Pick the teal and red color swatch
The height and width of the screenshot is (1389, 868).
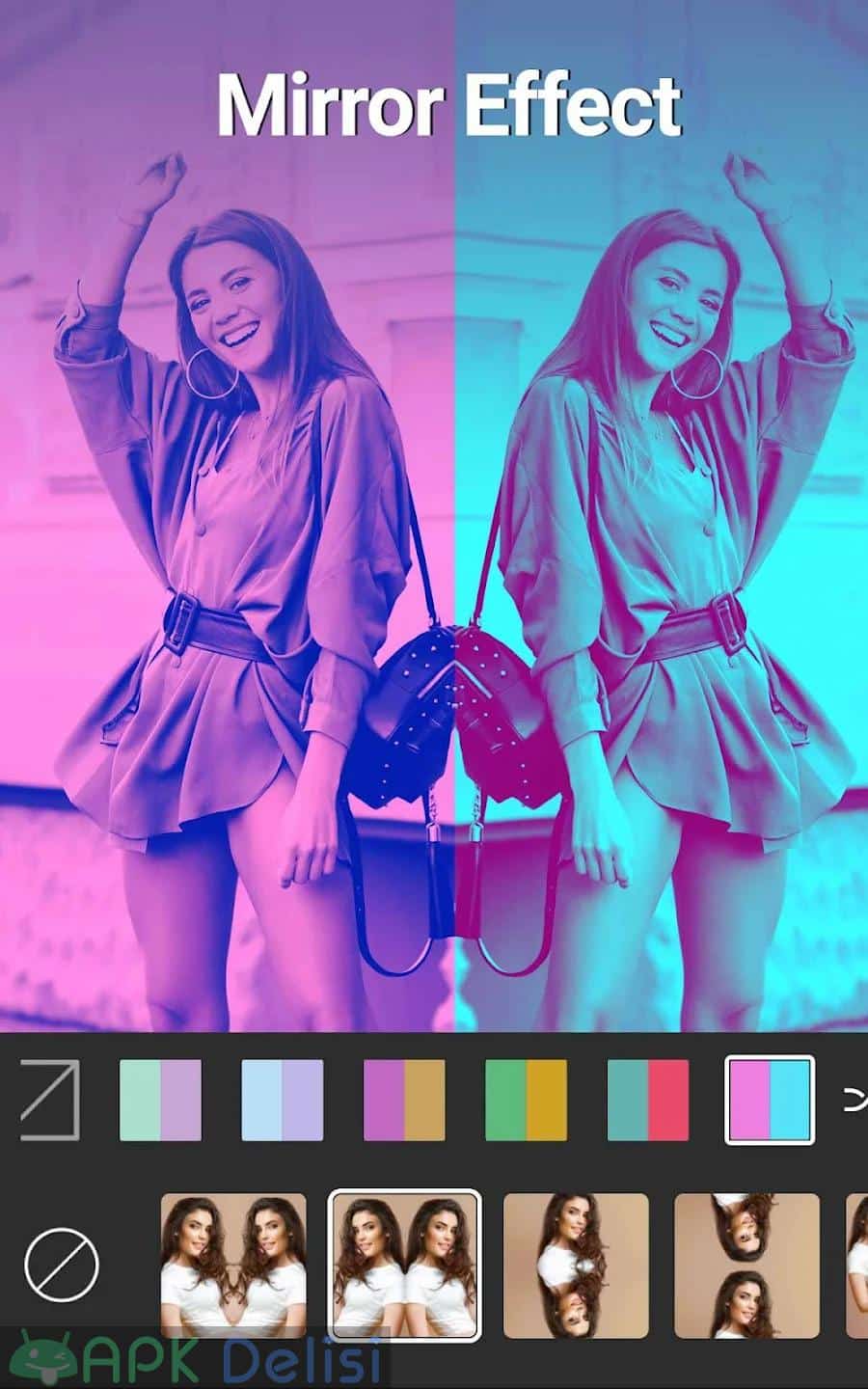point(648,1100)
